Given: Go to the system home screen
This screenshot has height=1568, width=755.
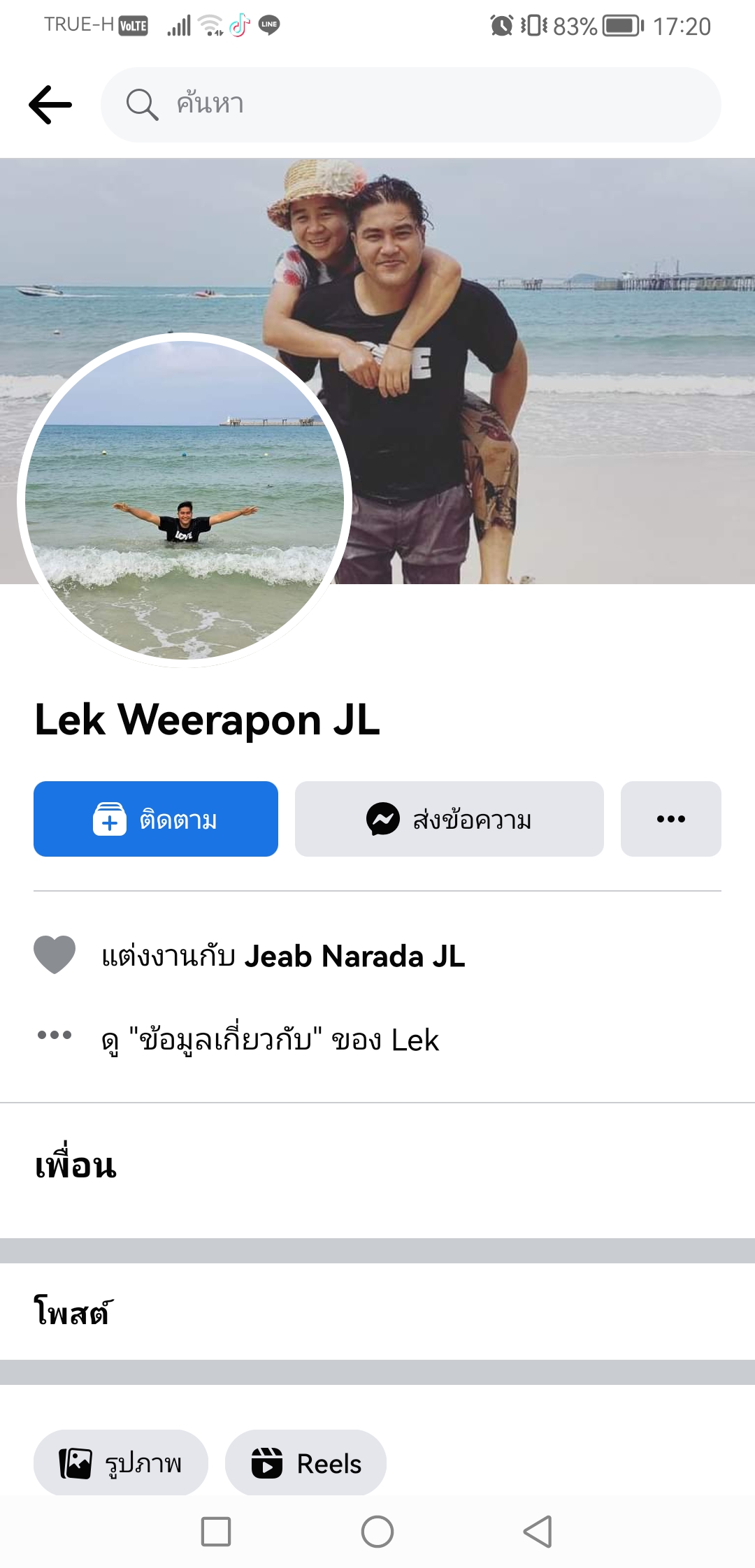Looking at the screenshot, I should (377, 1532).
